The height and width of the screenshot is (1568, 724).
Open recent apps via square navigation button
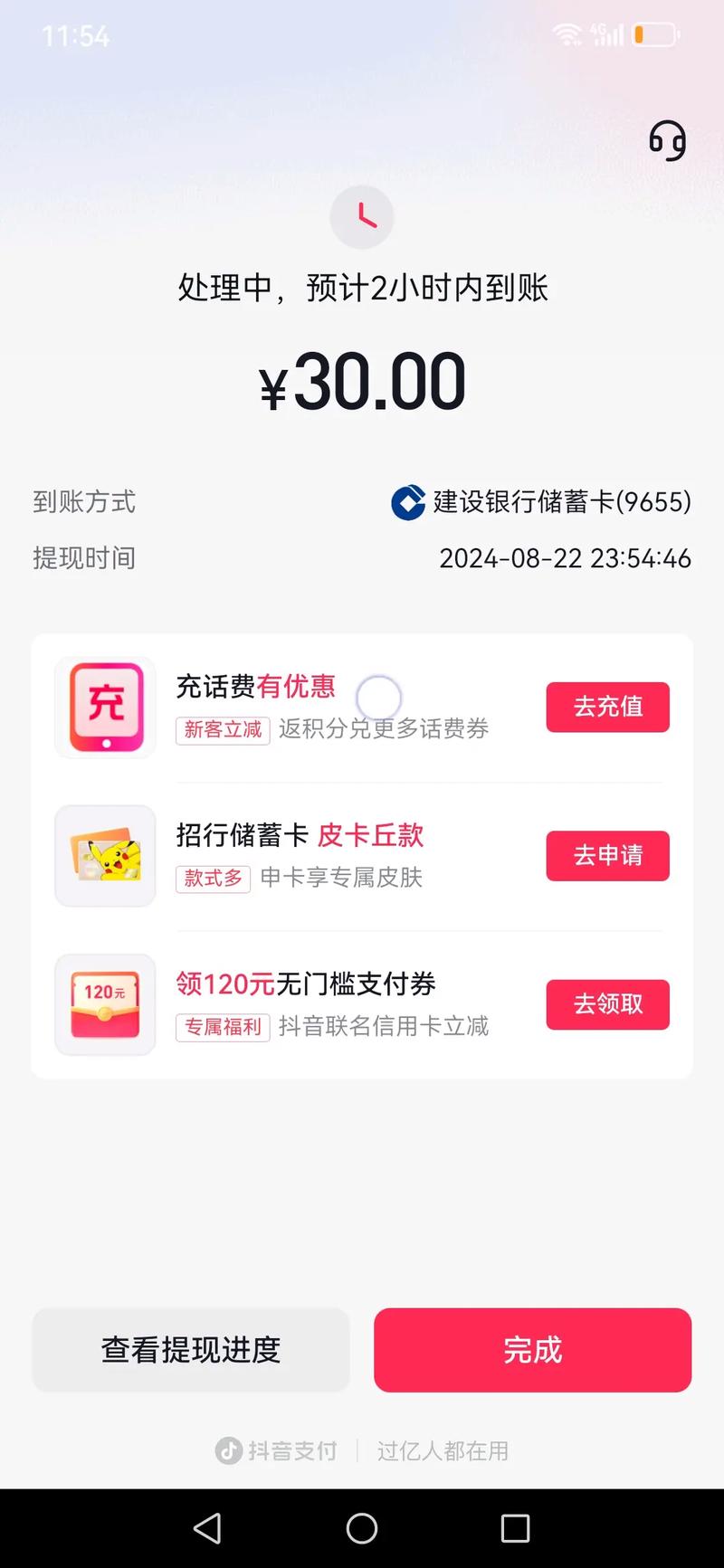515,1528
